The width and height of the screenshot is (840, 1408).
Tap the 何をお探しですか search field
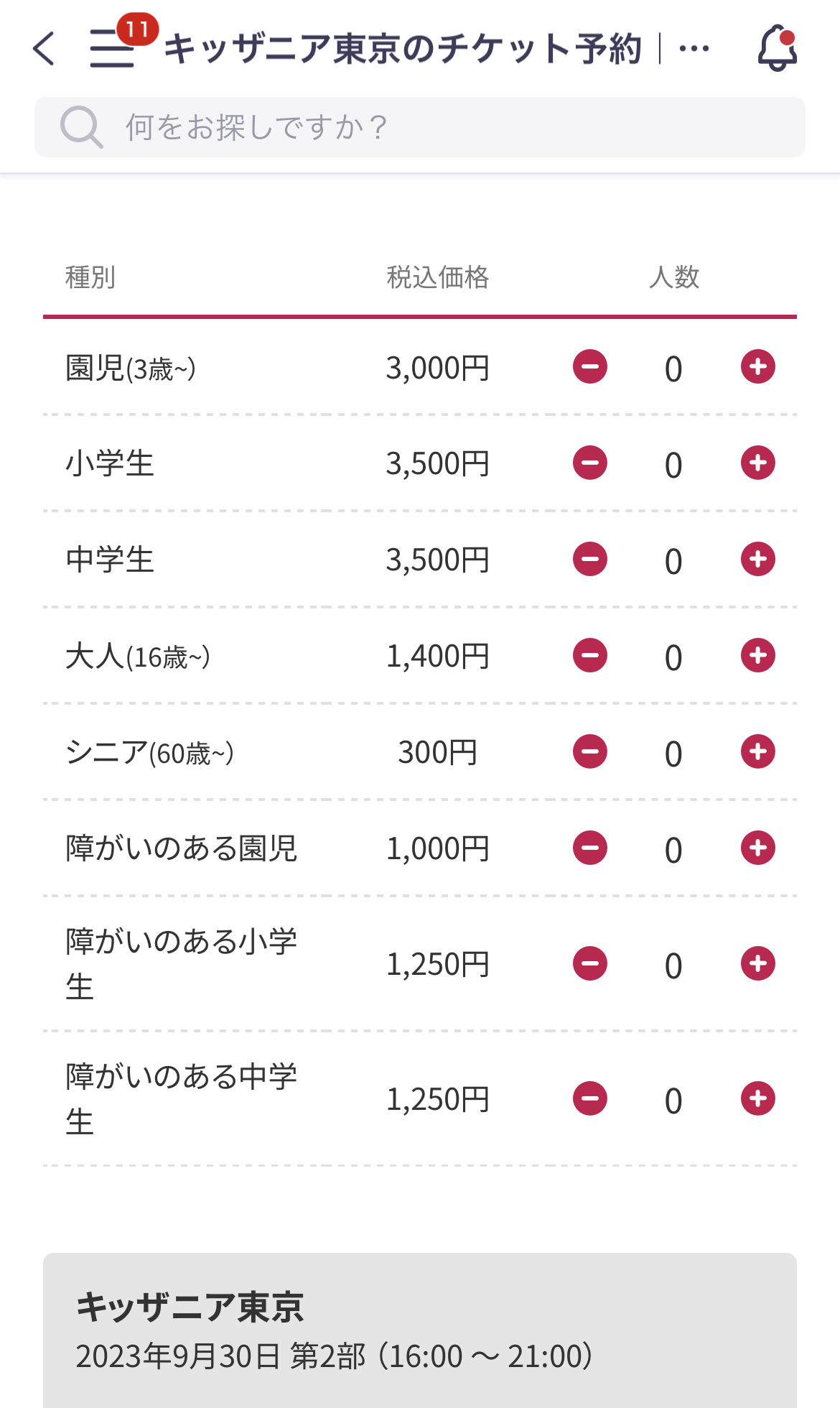coord(420,127)
